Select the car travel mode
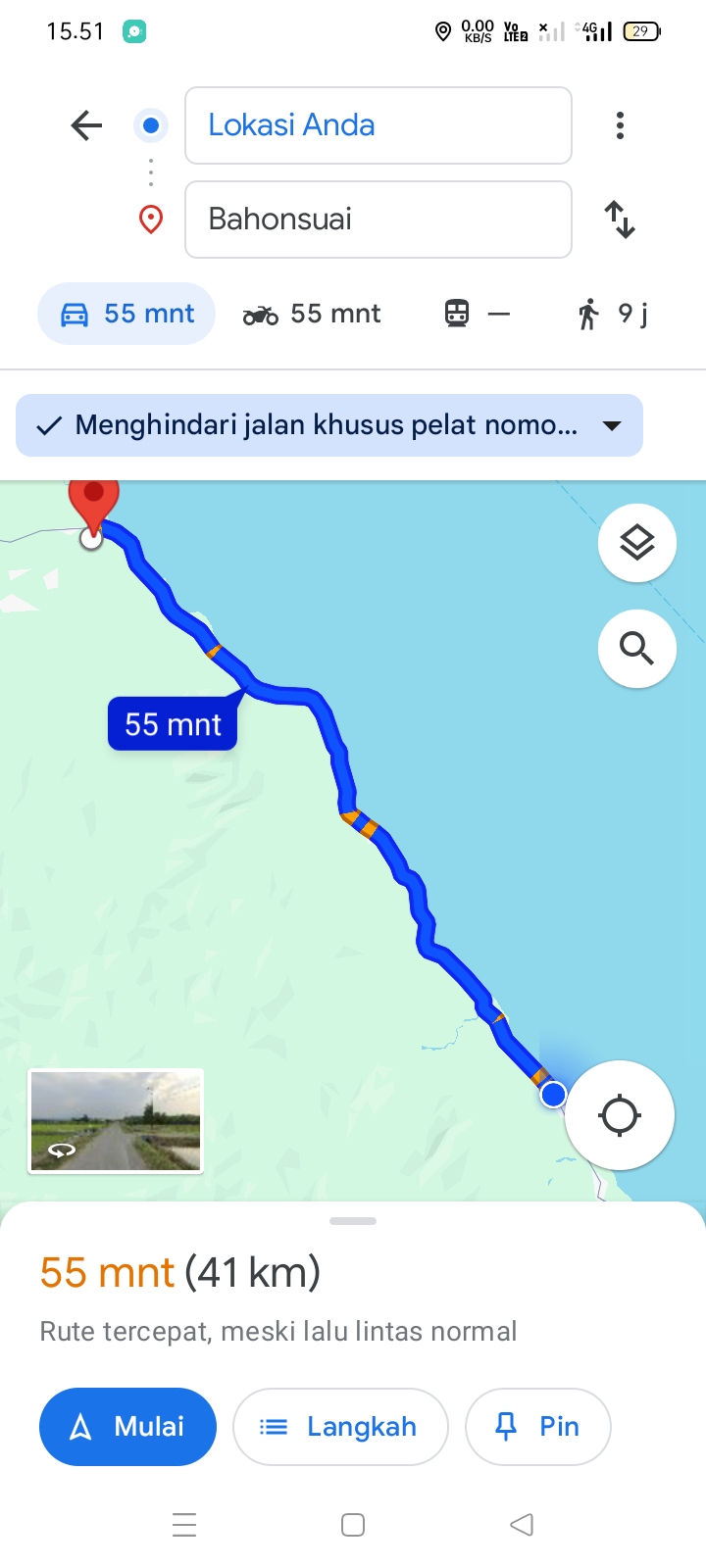706x1568 pixels. tap(126, 314)
